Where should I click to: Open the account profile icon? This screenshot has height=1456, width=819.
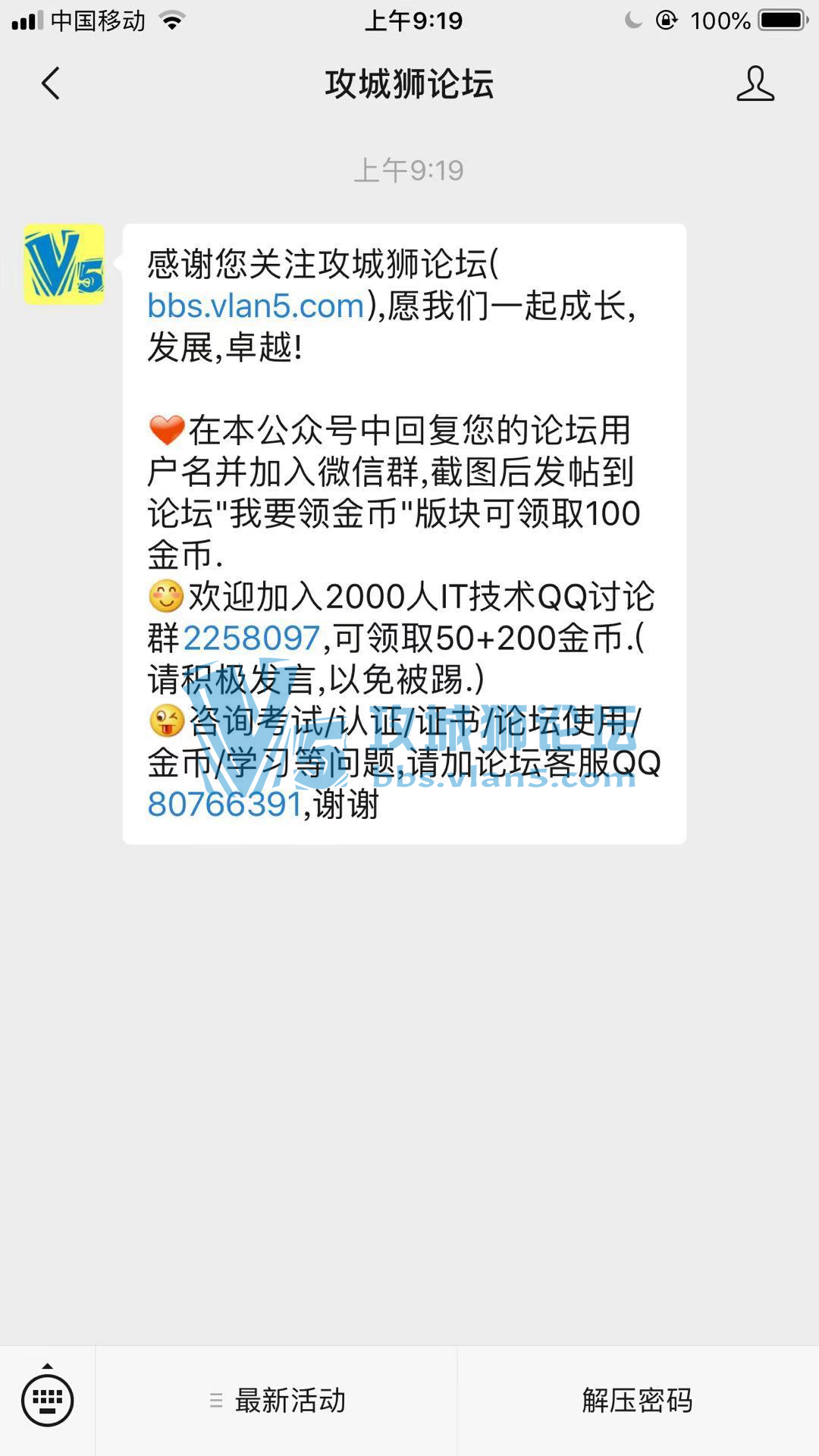(x=755, y=83)
